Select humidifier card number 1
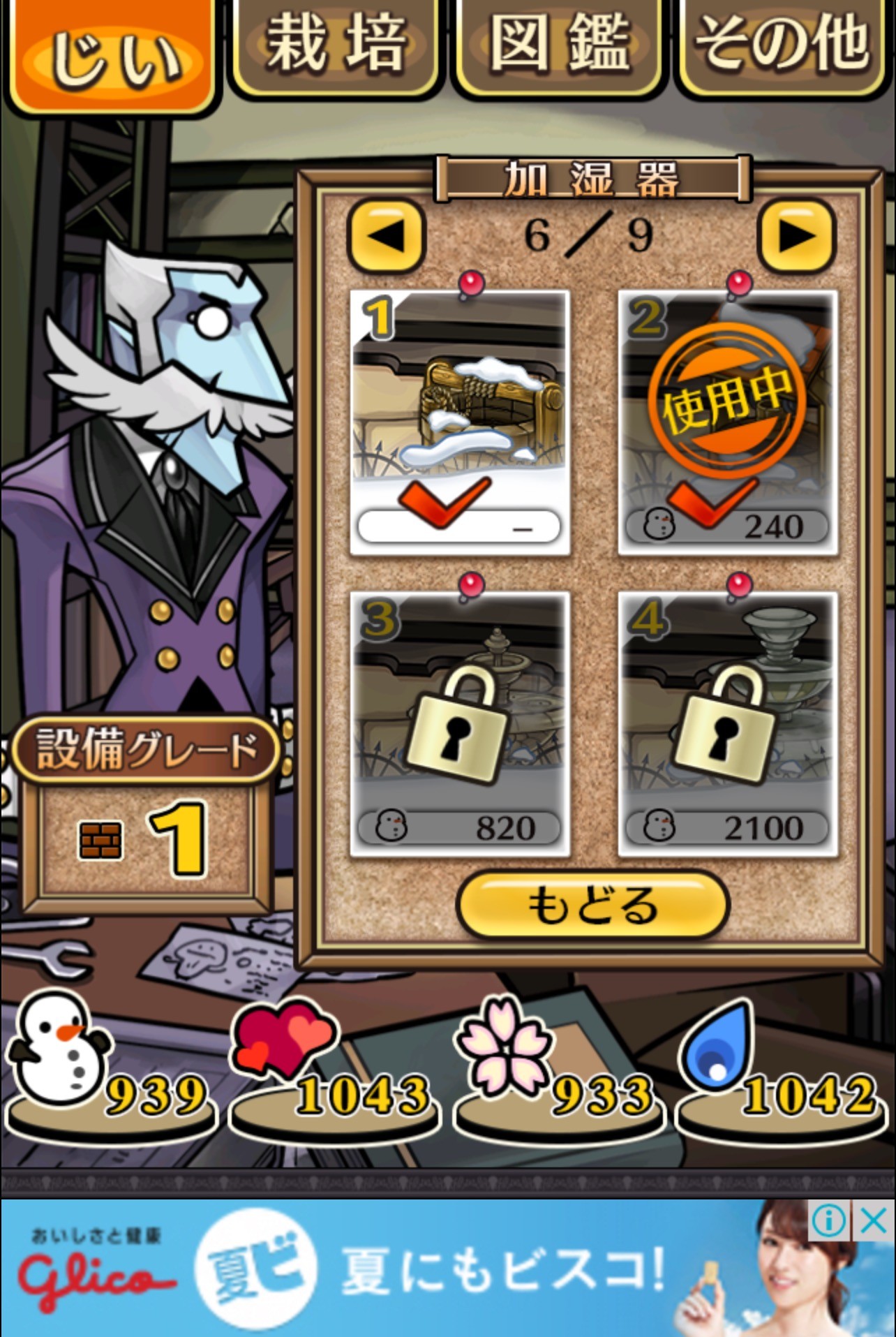This screenshot has height=1337, width=896. tap(459, 422)
